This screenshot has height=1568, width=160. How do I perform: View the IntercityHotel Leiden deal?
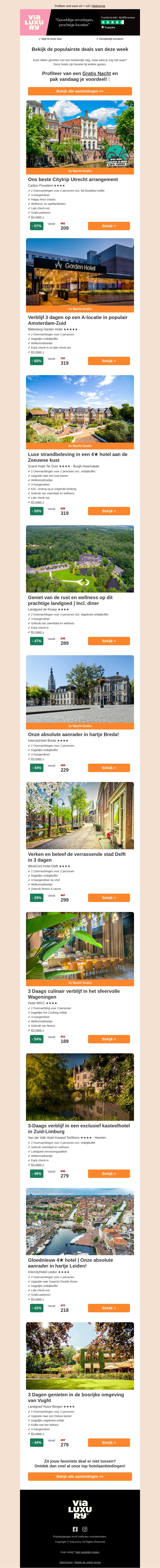point(109,1308)
